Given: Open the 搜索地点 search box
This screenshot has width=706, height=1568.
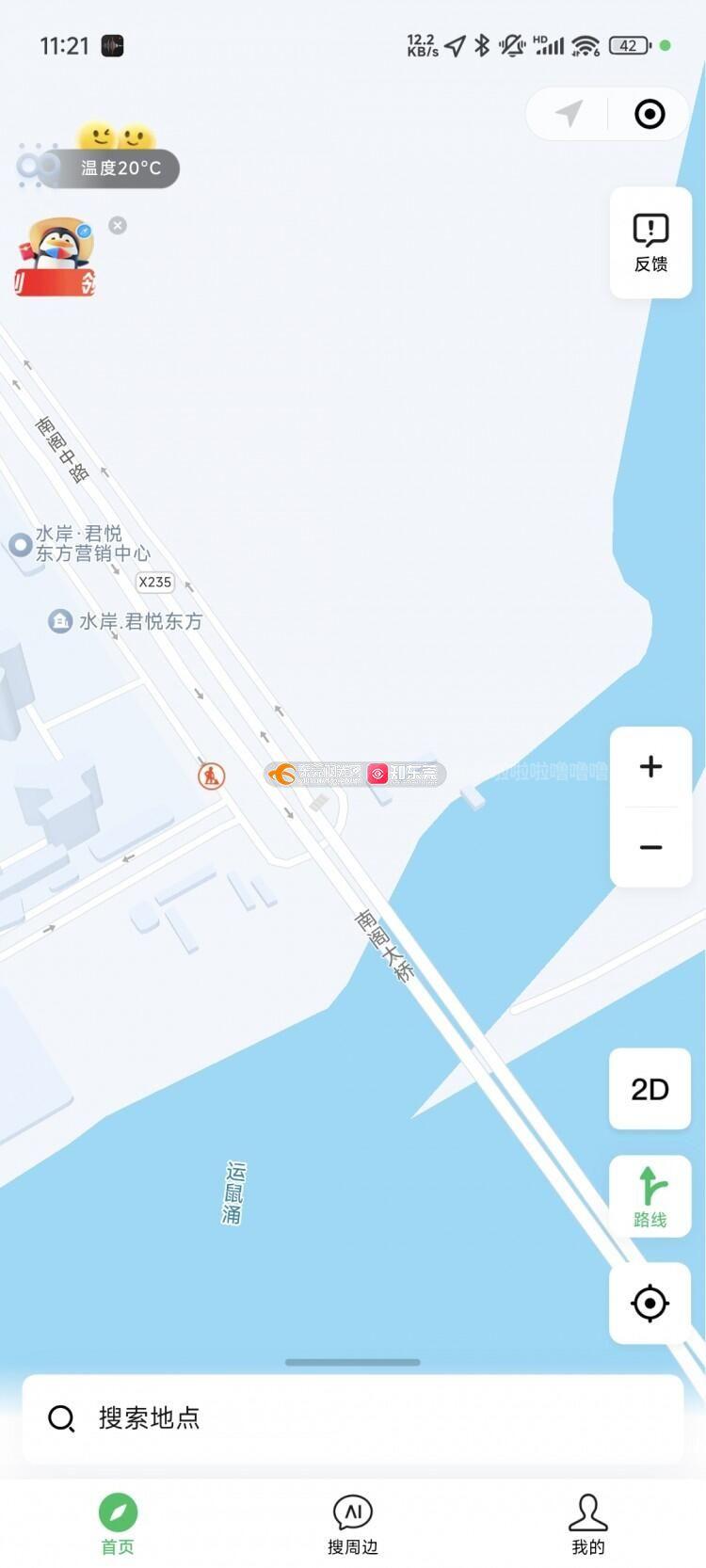Looking at the screenshot, I should pos(353,1417).
